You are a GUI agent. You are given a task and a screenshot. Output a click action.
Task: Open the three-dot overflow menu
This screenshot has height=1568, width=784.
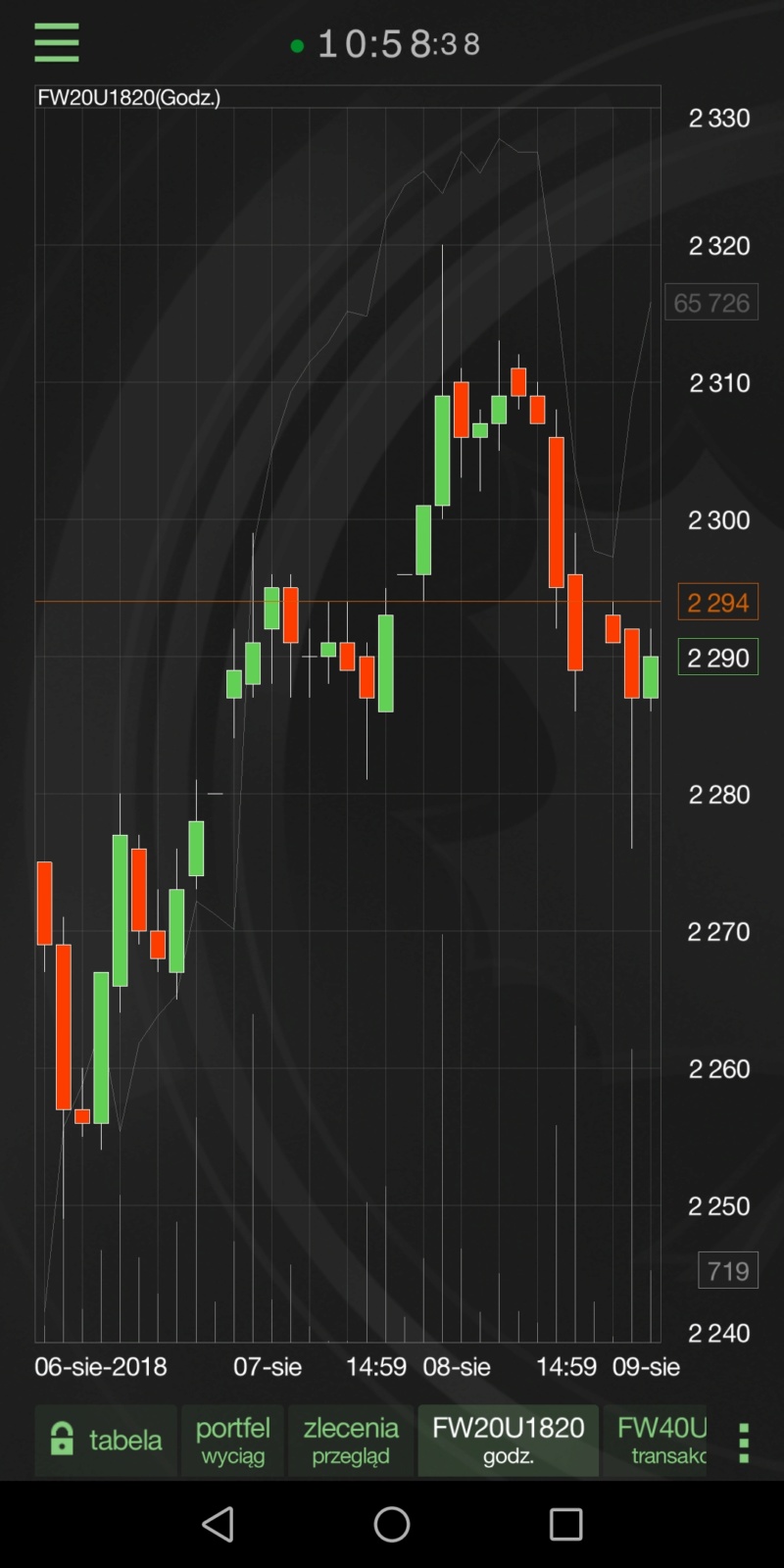pos(744,1443)
